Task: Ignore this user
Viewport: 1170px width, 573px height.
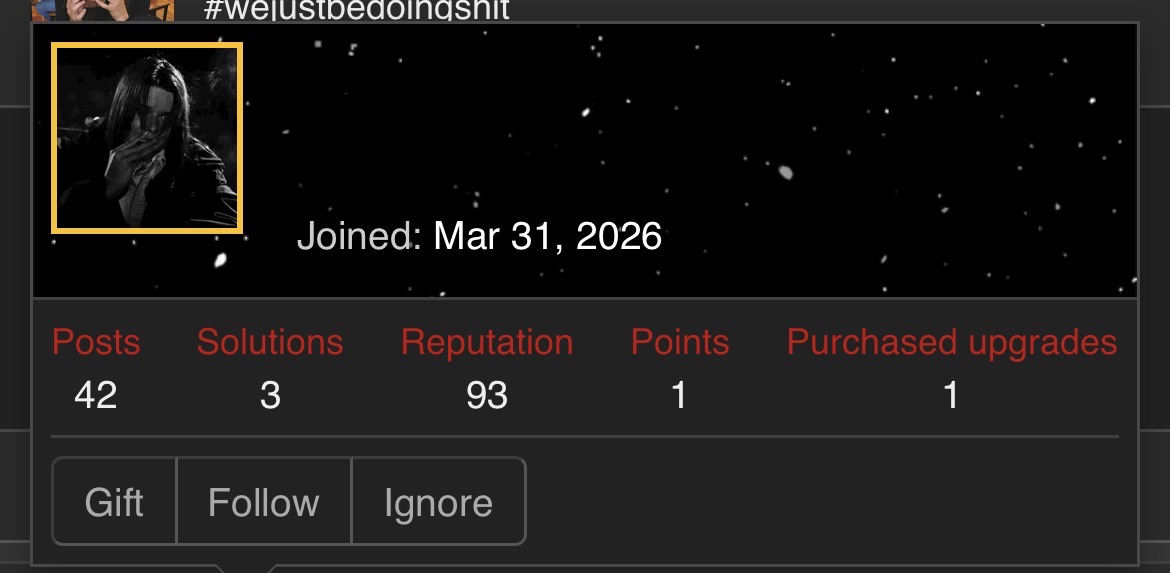Action: pyautogui.click(x=438, y=502)
